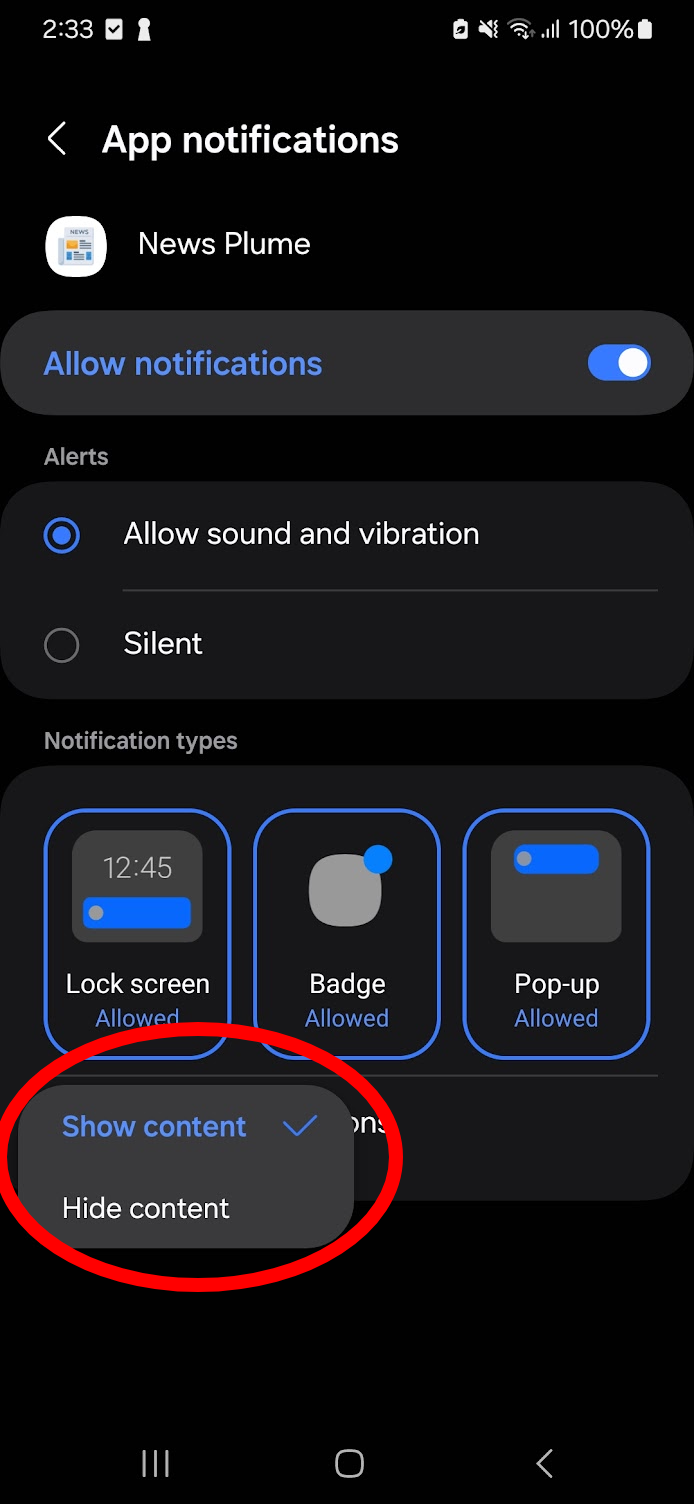Open recent apps from navigation bar
This screenshot has height=1504, width=694.
tap(155, 1464)
